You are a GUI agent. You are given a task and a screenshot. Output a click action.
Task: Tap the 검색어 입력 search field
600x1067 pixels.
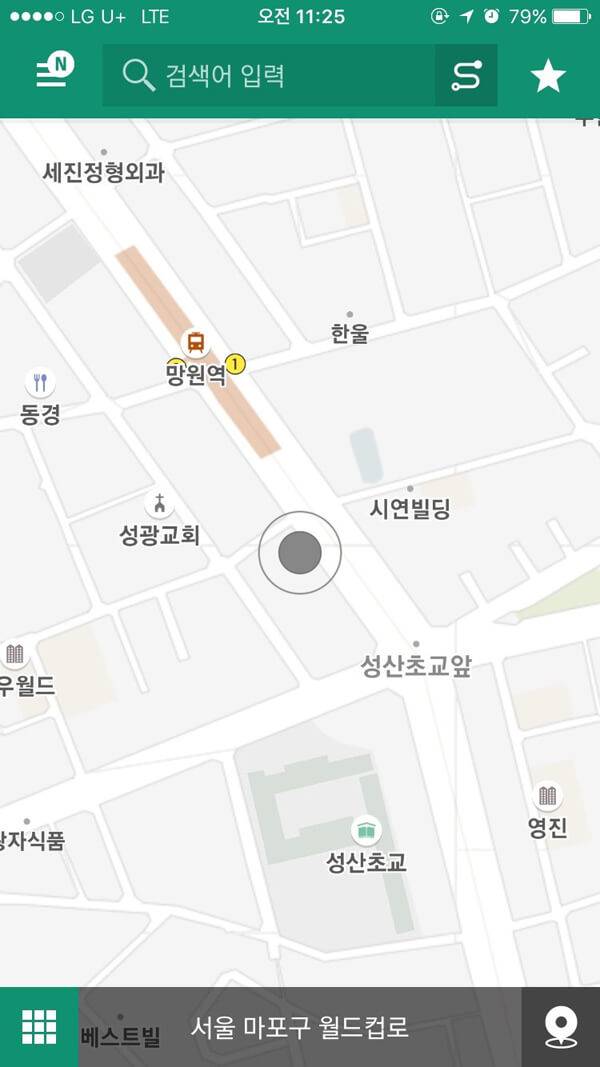[270, 75]
